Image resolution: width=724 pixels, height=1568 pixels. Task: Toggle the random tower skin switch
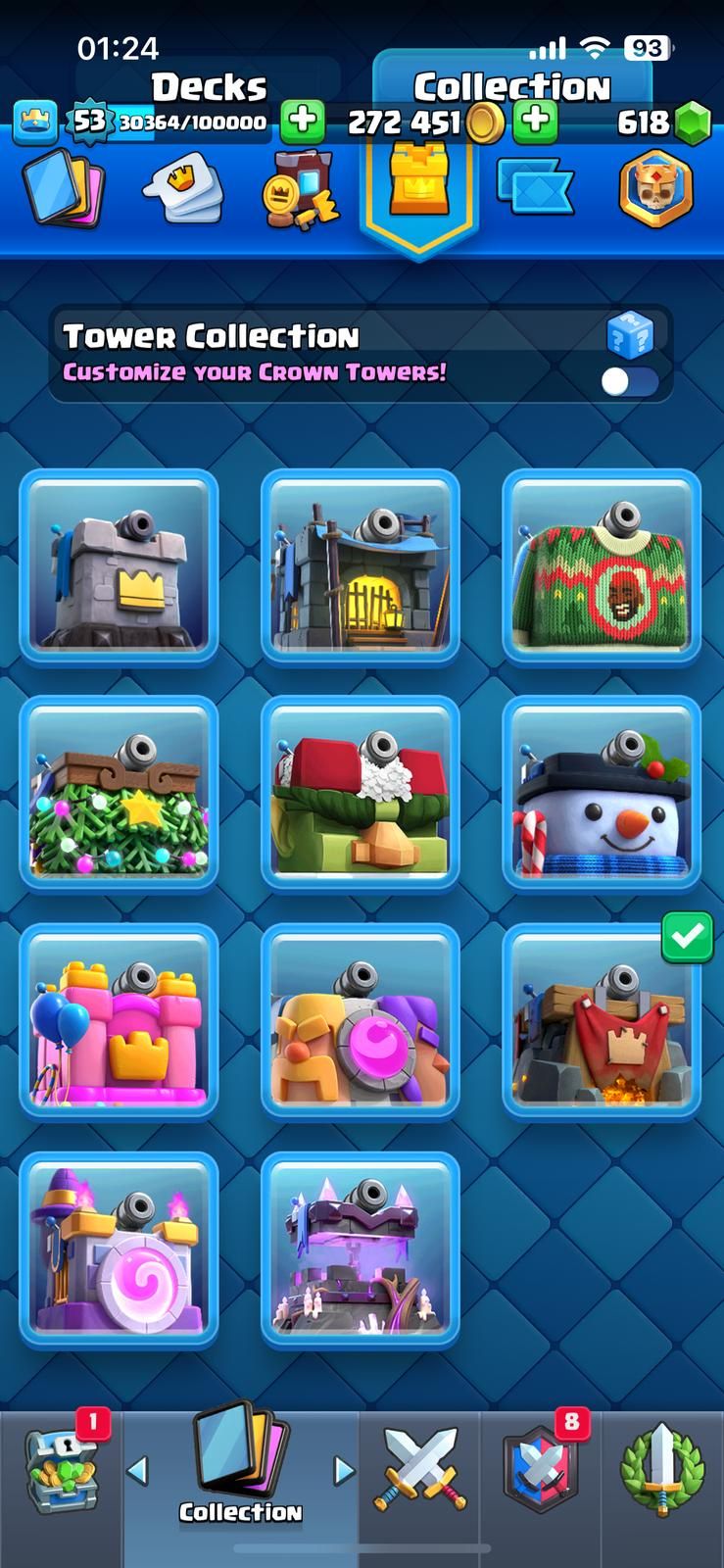630,382
